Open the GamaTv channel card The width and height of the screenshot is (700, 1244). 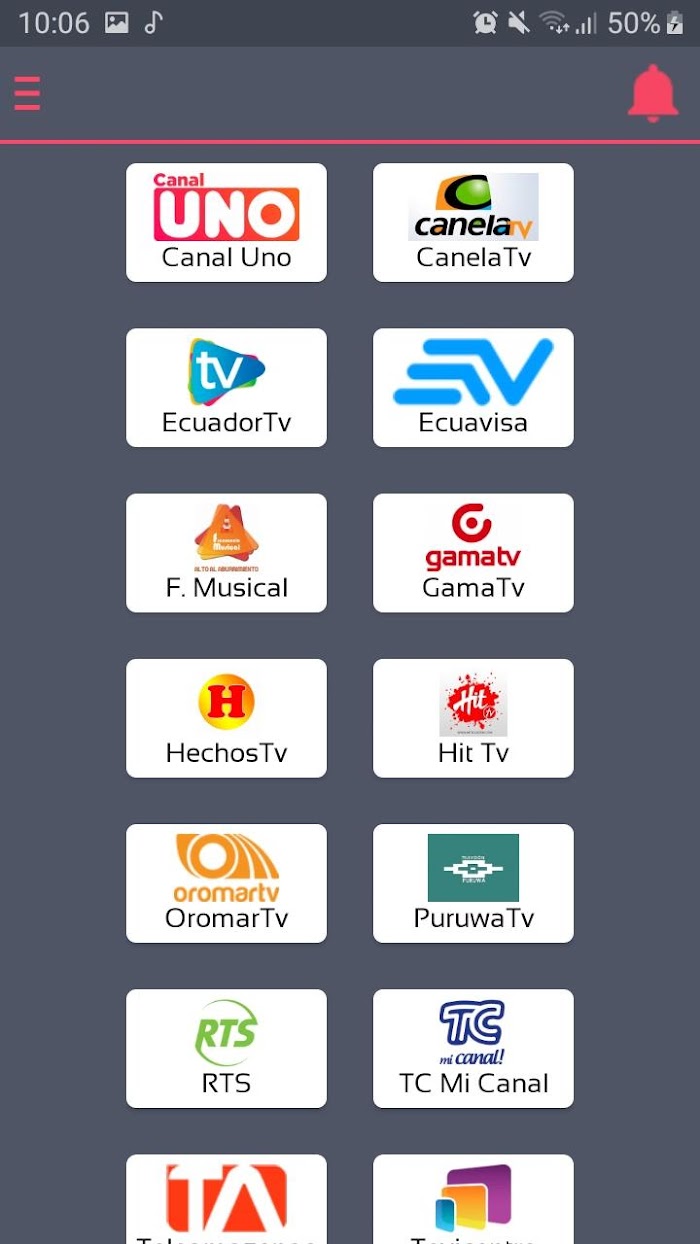tap(473, 553)
